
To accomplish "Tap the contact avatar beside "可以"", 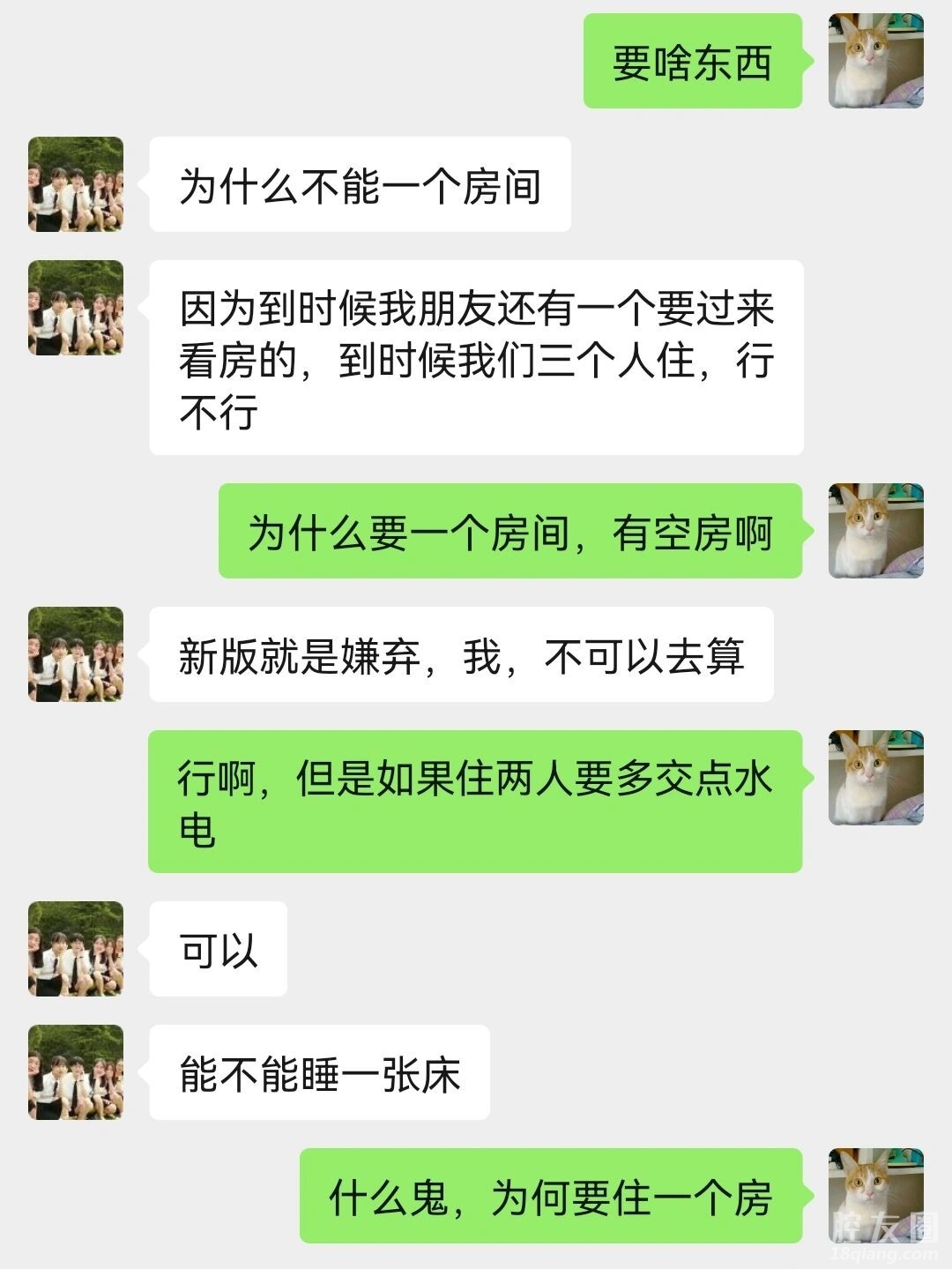I will click(x=76, y=949).
